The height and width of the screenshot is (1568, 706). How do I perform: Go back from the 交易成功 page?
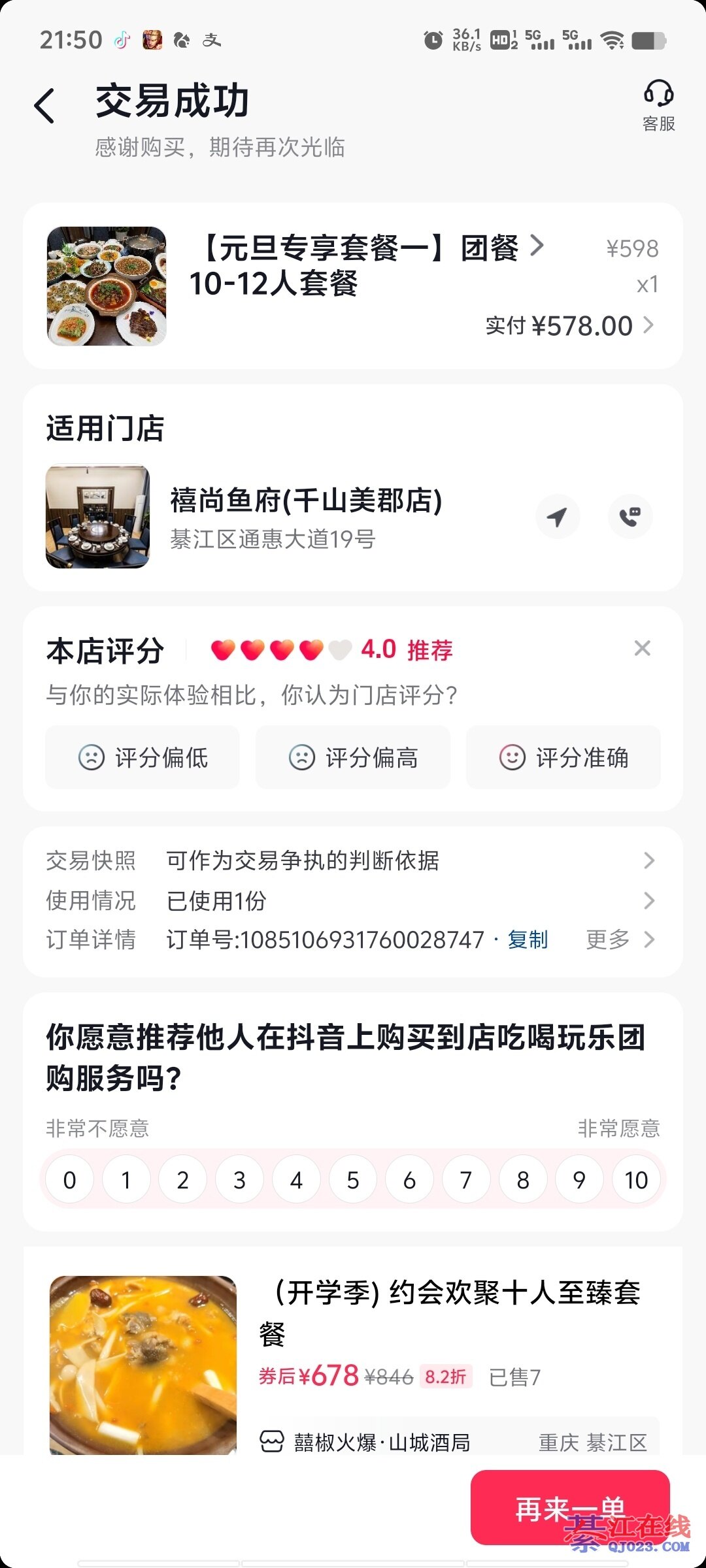[44, 106]
